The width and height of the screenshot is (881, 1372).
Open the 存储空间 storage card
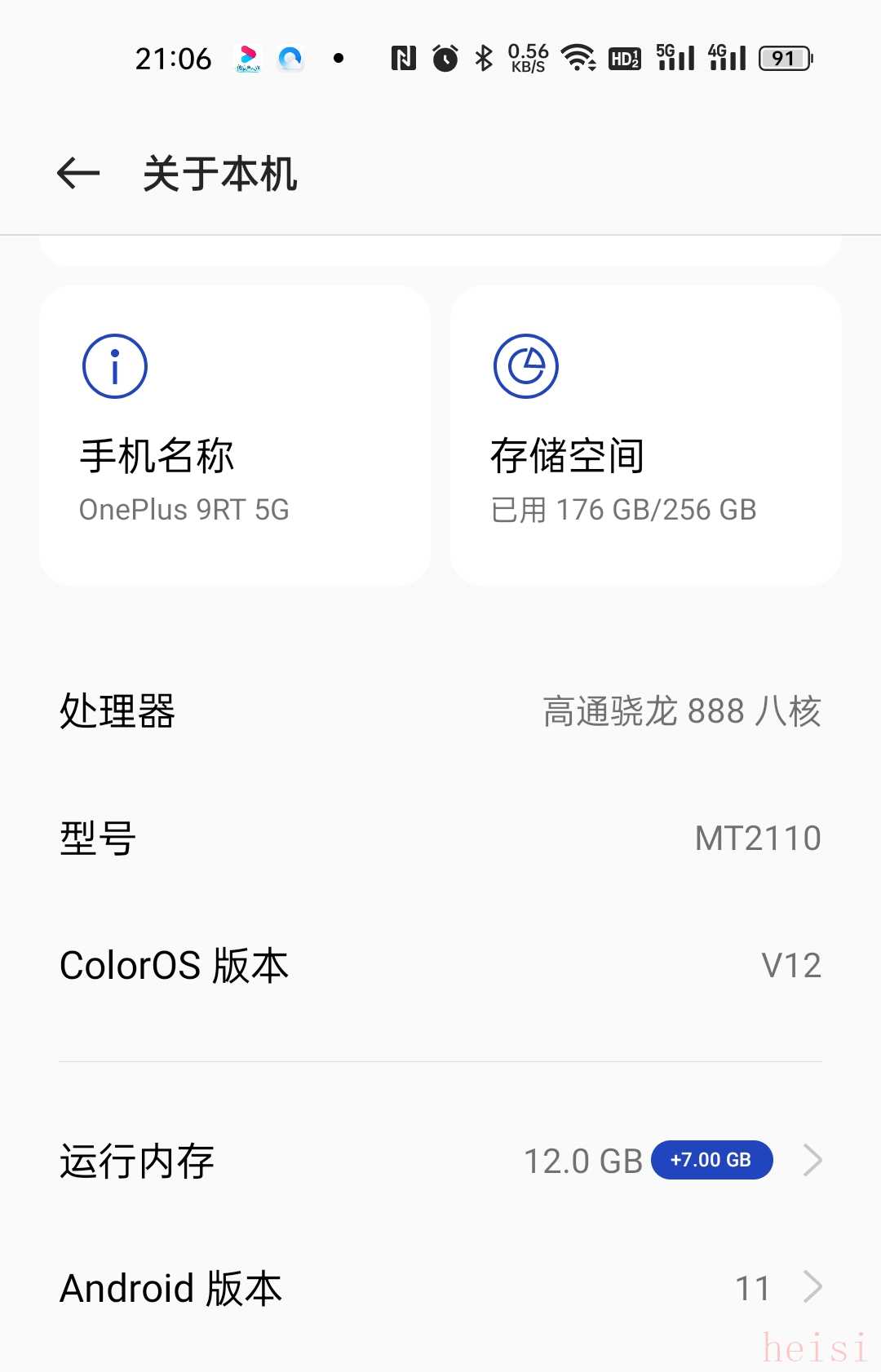coord(645,436)
